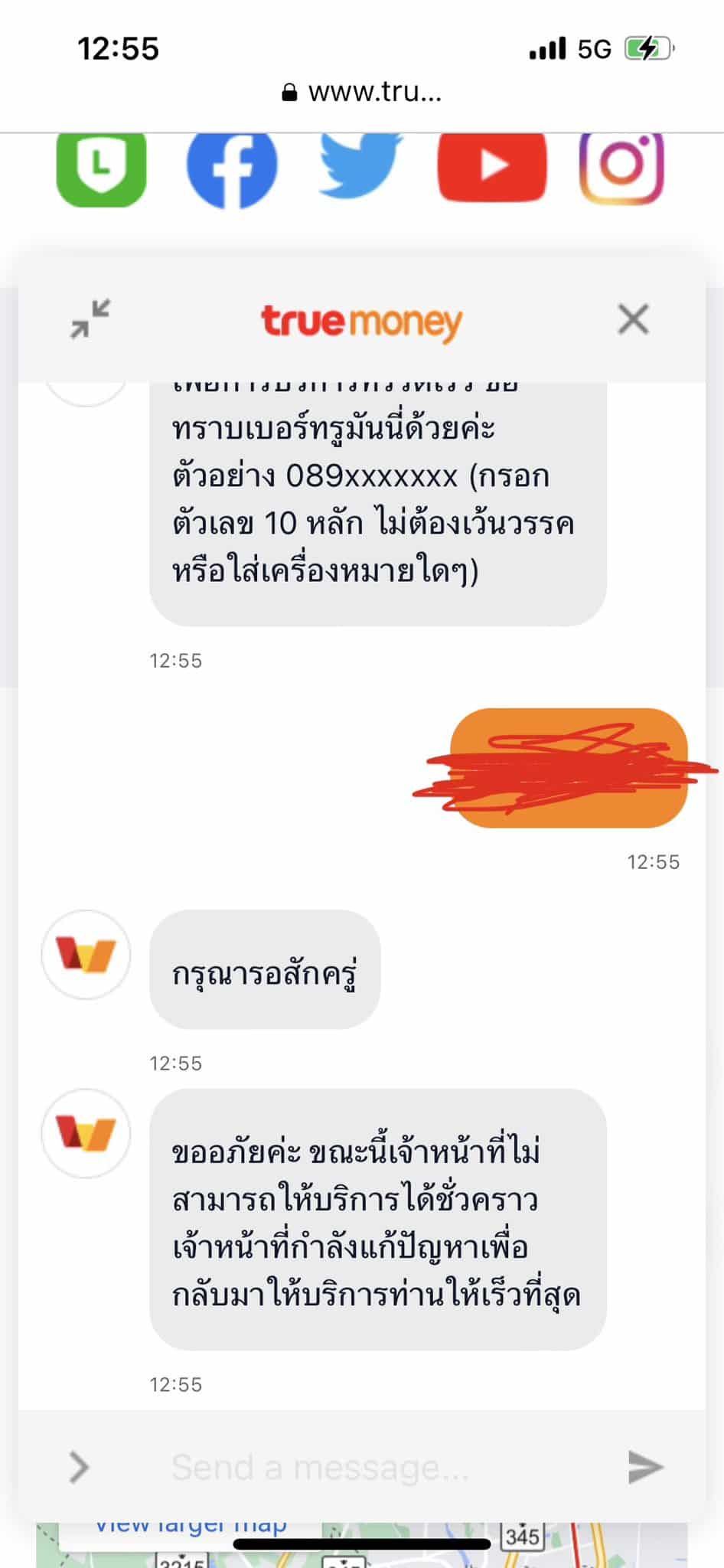This screenshot has height=1568, width=724.
Task: Tap the browser address bar URL
Action: (x=362, y=92)
